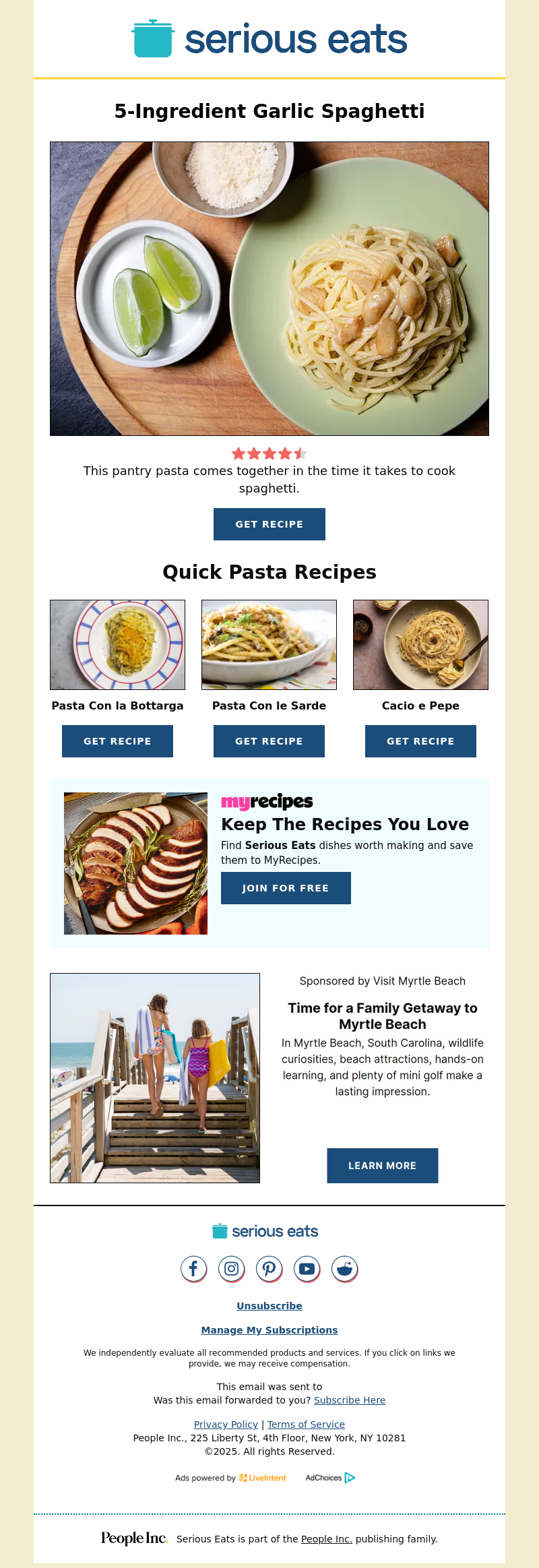This screenshot has height=1568, width=539.
Task: Get the Pasta Con la Bottarga recipe
Action: [117, 741]
